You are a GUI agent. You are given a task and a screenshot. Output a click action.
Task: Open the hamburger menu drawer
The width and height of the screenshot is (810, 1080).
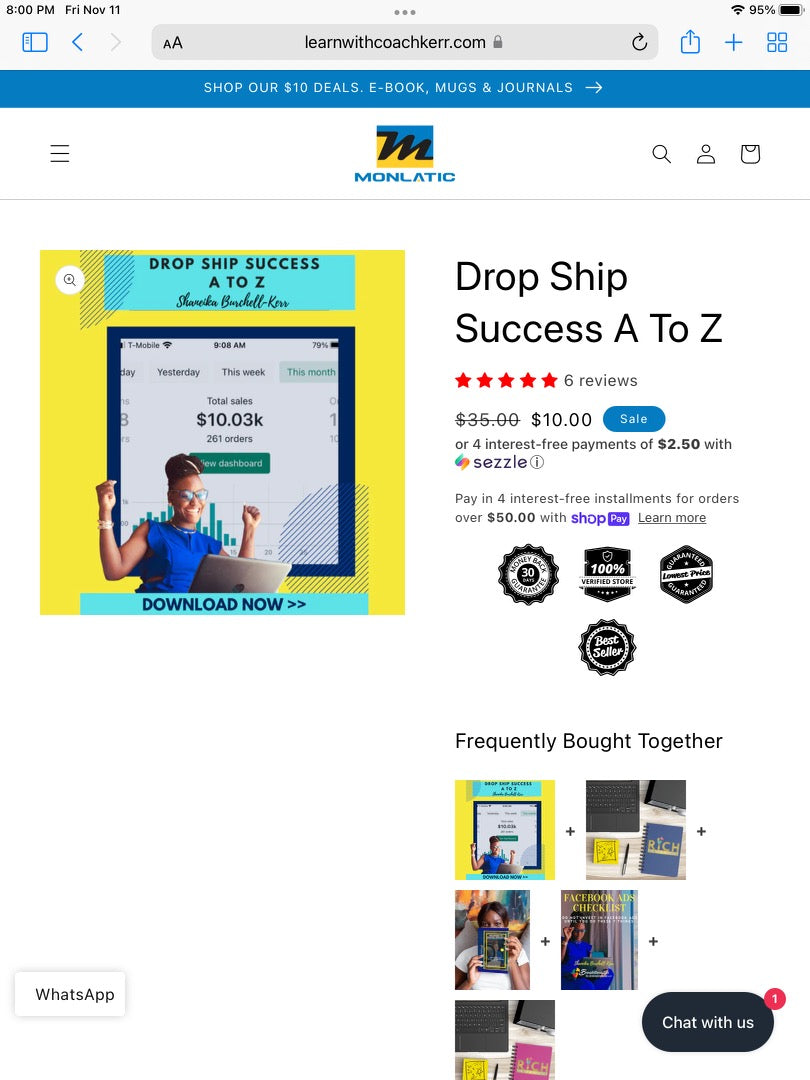coord(60,153)
